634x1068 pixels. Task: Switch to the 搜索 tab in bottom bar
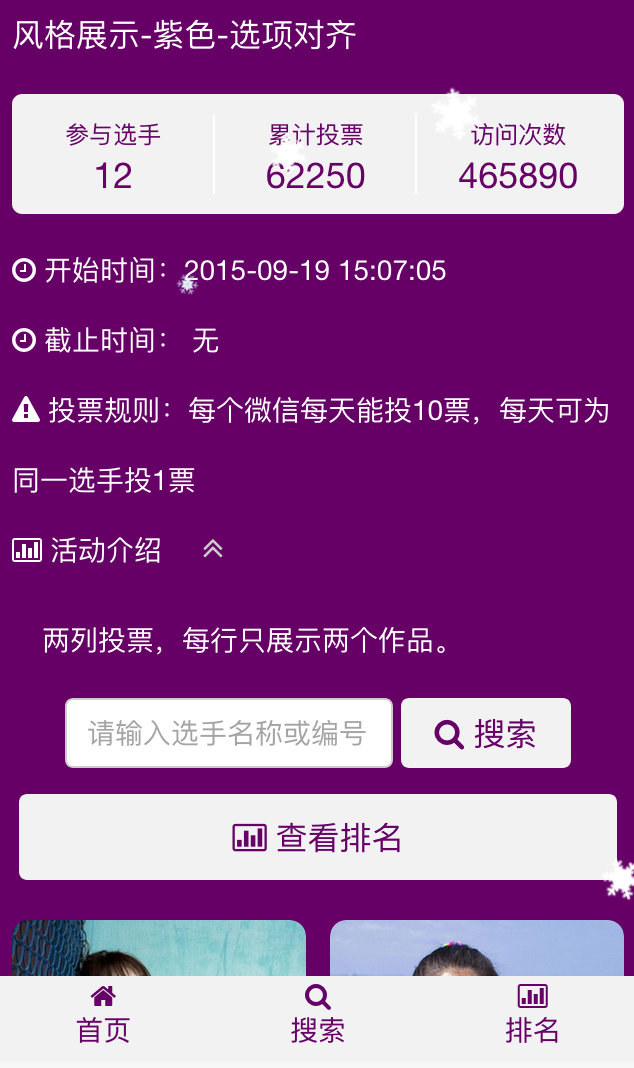tap(317, 1014)
